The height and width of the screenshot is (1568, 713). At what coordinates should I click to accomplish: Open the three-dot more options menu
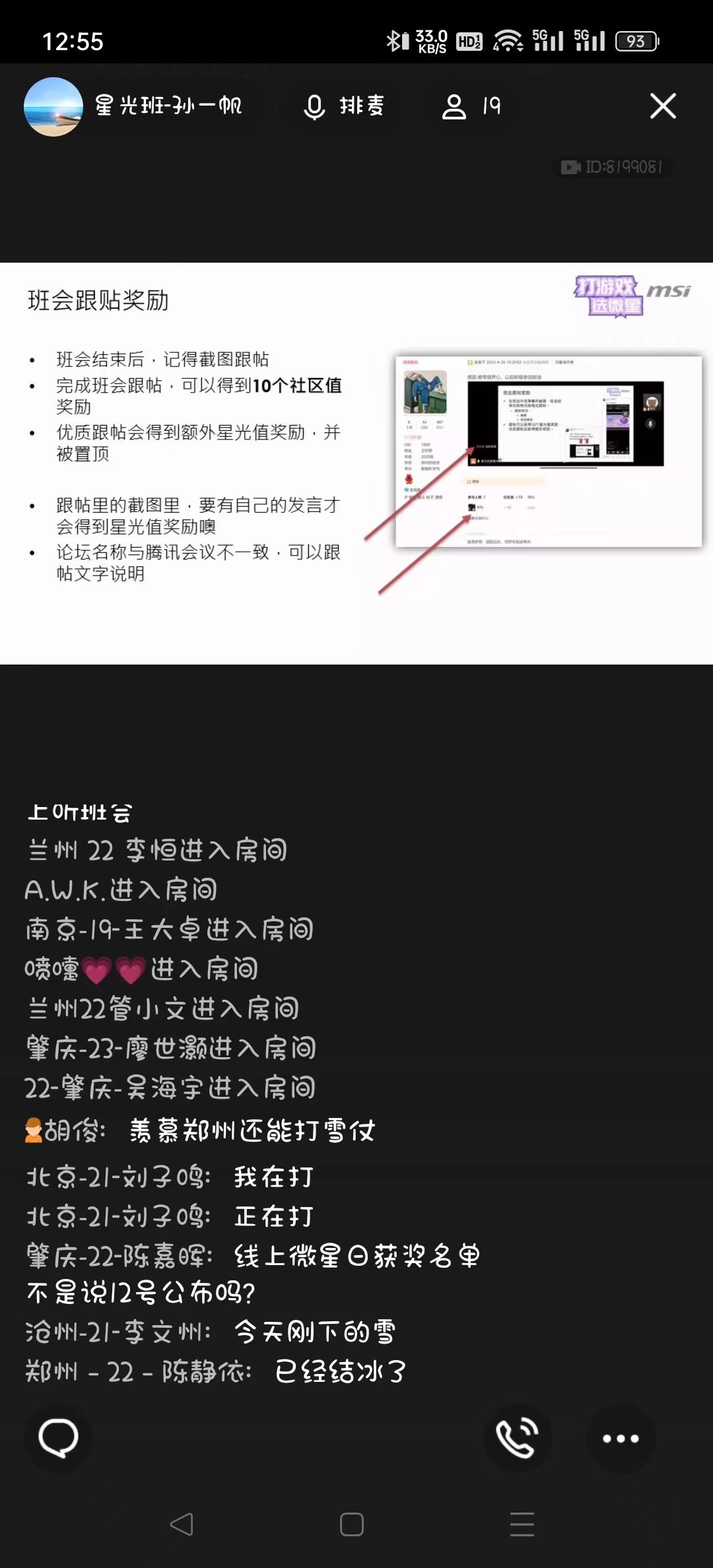click(621, 1439)
